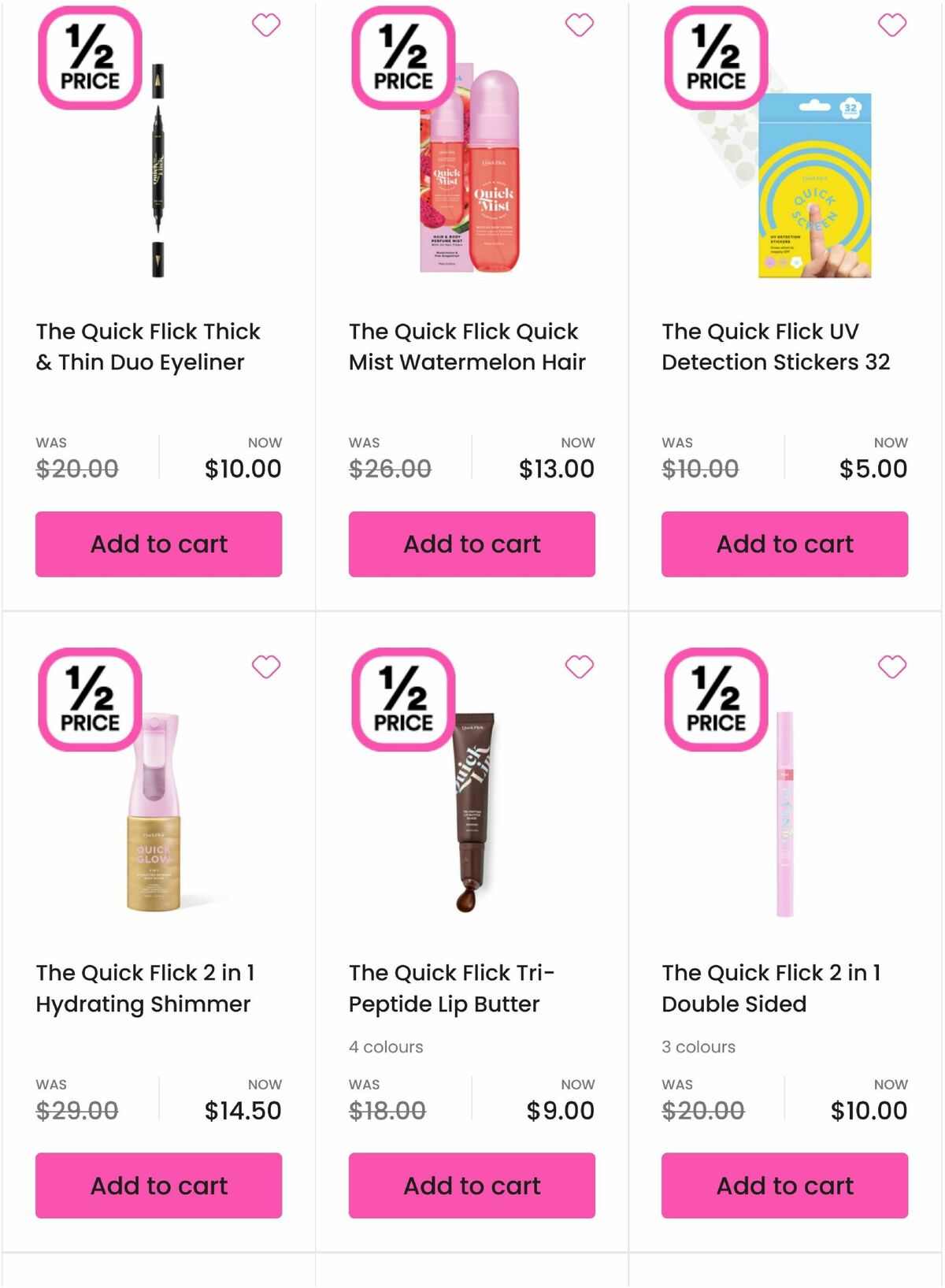945x1288 pixels.
Task: Add the Hydrating Shimmer to cart
Action: (158, 1186)
